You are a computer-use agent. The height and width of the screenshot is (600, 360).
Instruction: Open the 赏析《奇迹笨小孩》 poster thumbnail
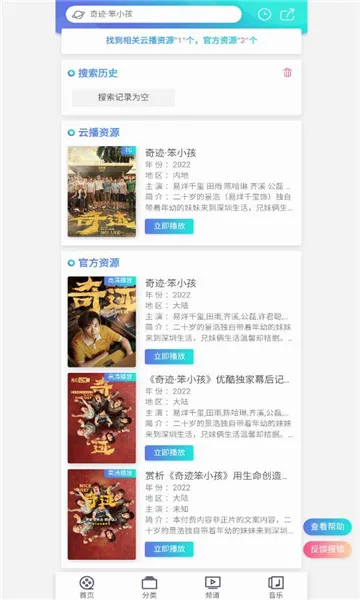click(102, 514)
